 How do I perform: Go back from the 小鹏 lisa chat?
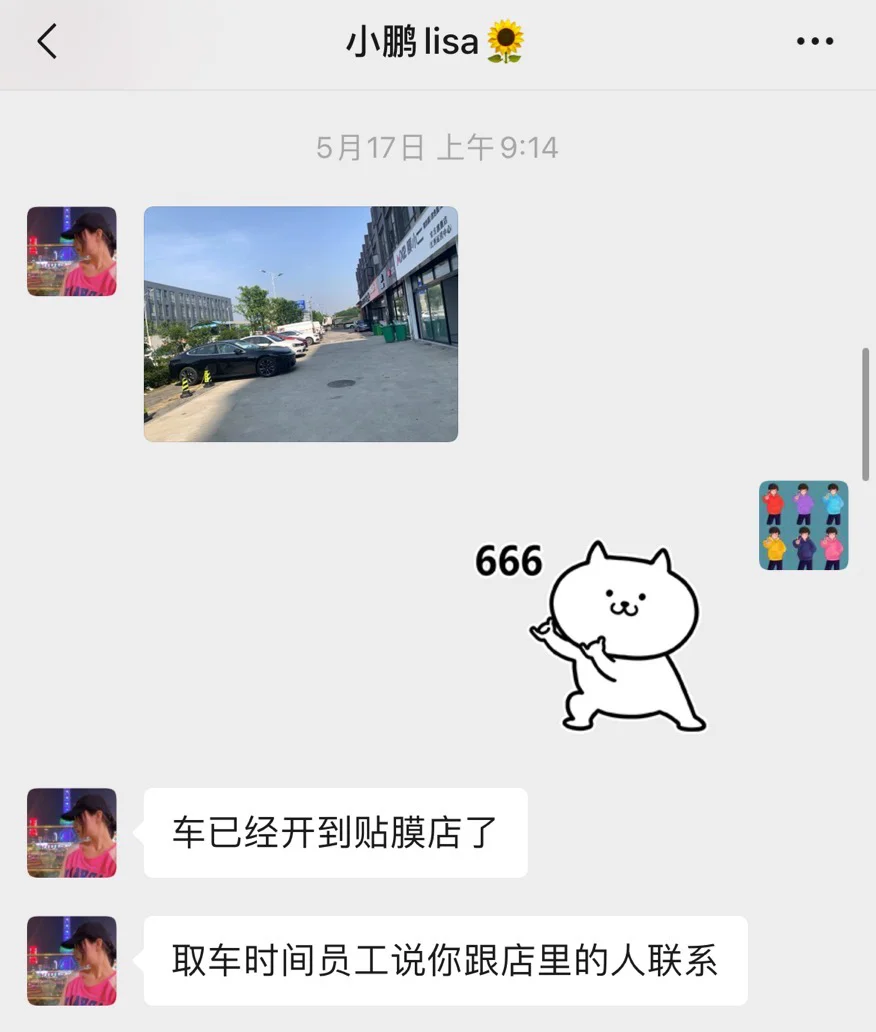click(x=47, y=41)
